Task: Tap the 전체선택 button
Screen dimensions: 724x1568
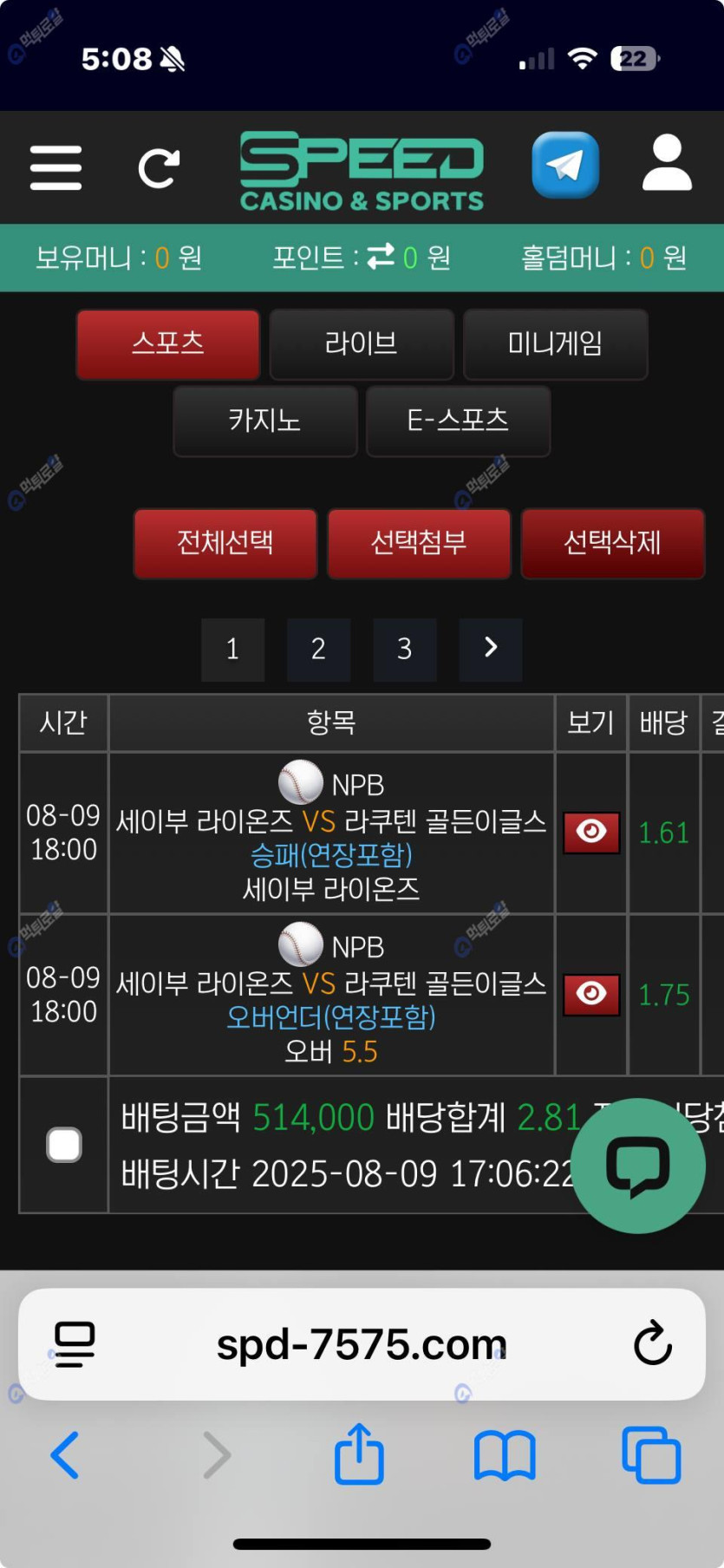Action: pos(225,543)
